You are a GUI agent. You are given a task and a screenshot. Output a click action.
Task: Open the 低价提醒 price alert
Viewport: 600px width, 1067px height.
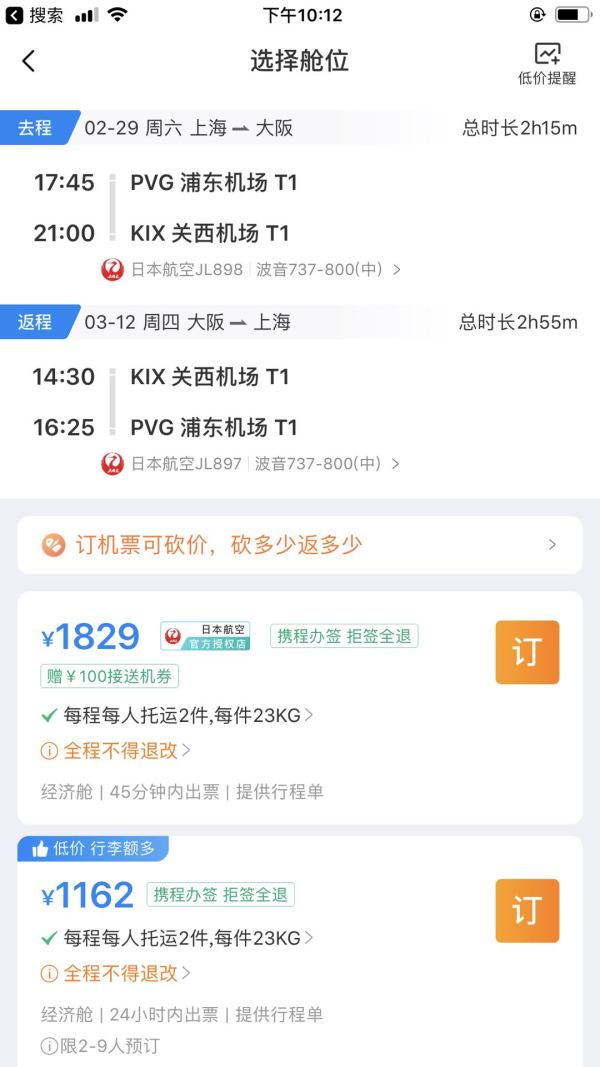coord(547,64)
